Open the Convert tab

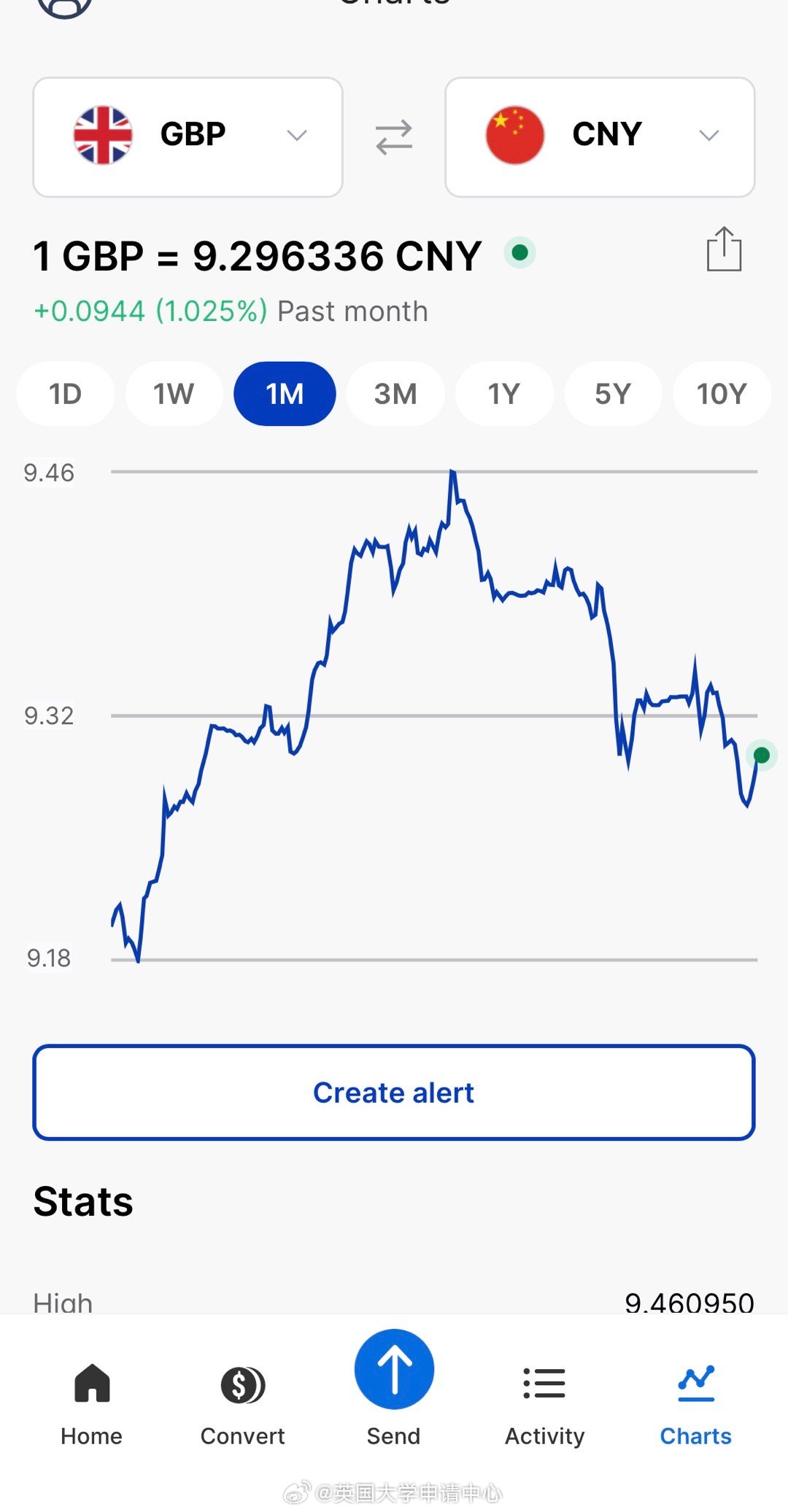[243, 1404]
